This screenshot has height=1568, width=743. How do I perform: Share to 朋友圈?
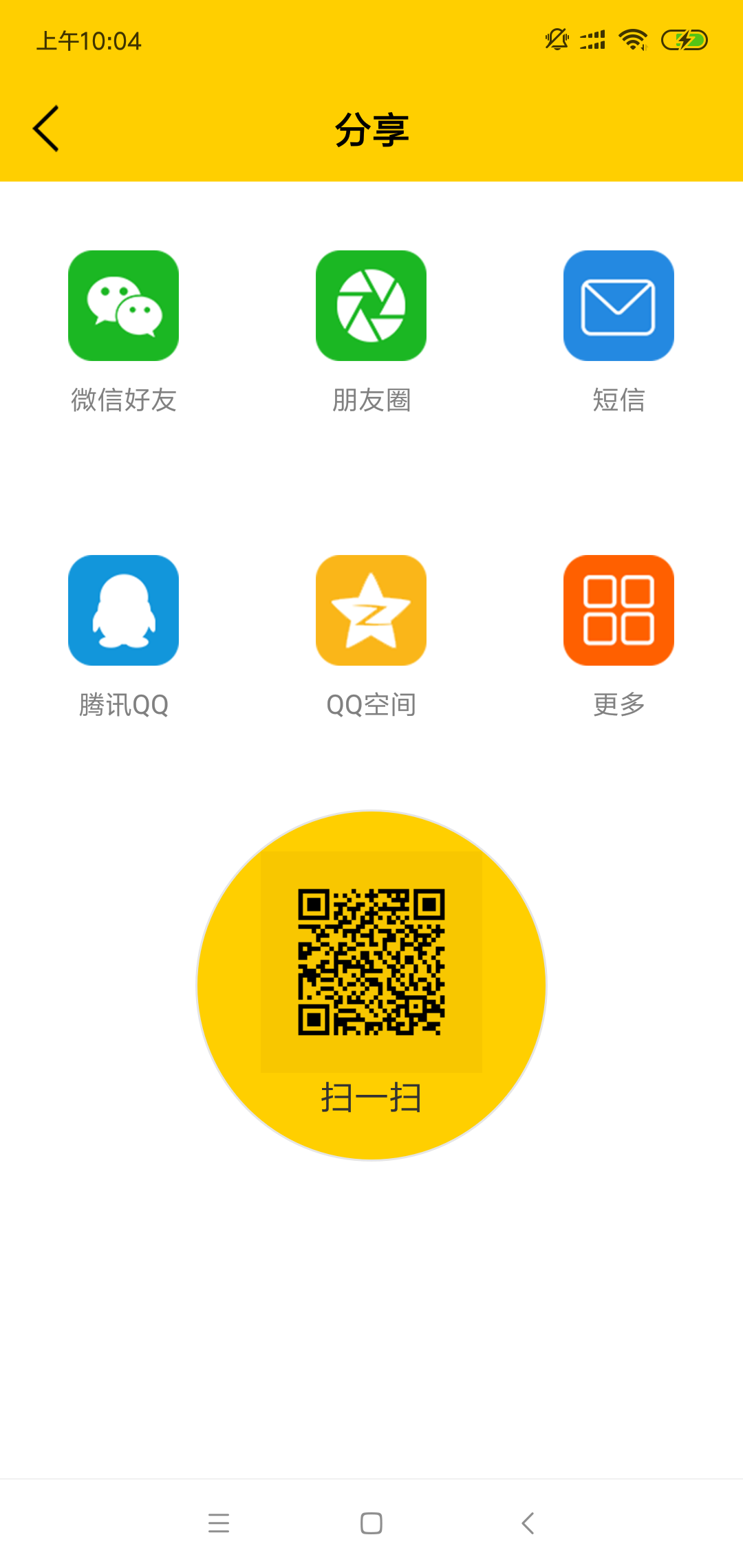click(x=371, y=306)
